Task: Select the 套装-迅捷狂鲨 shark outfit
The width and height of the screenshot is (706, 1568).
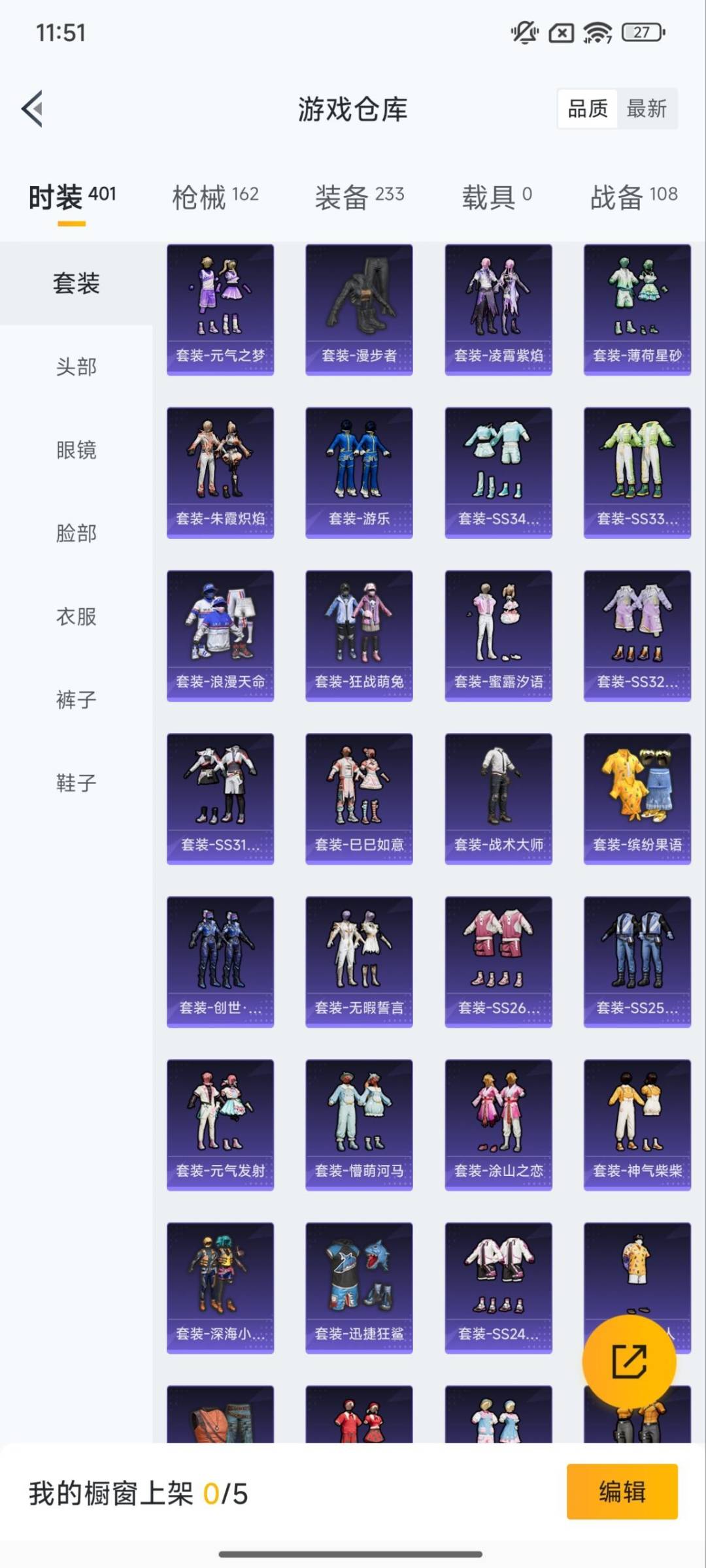Action: pos(359,1287)
